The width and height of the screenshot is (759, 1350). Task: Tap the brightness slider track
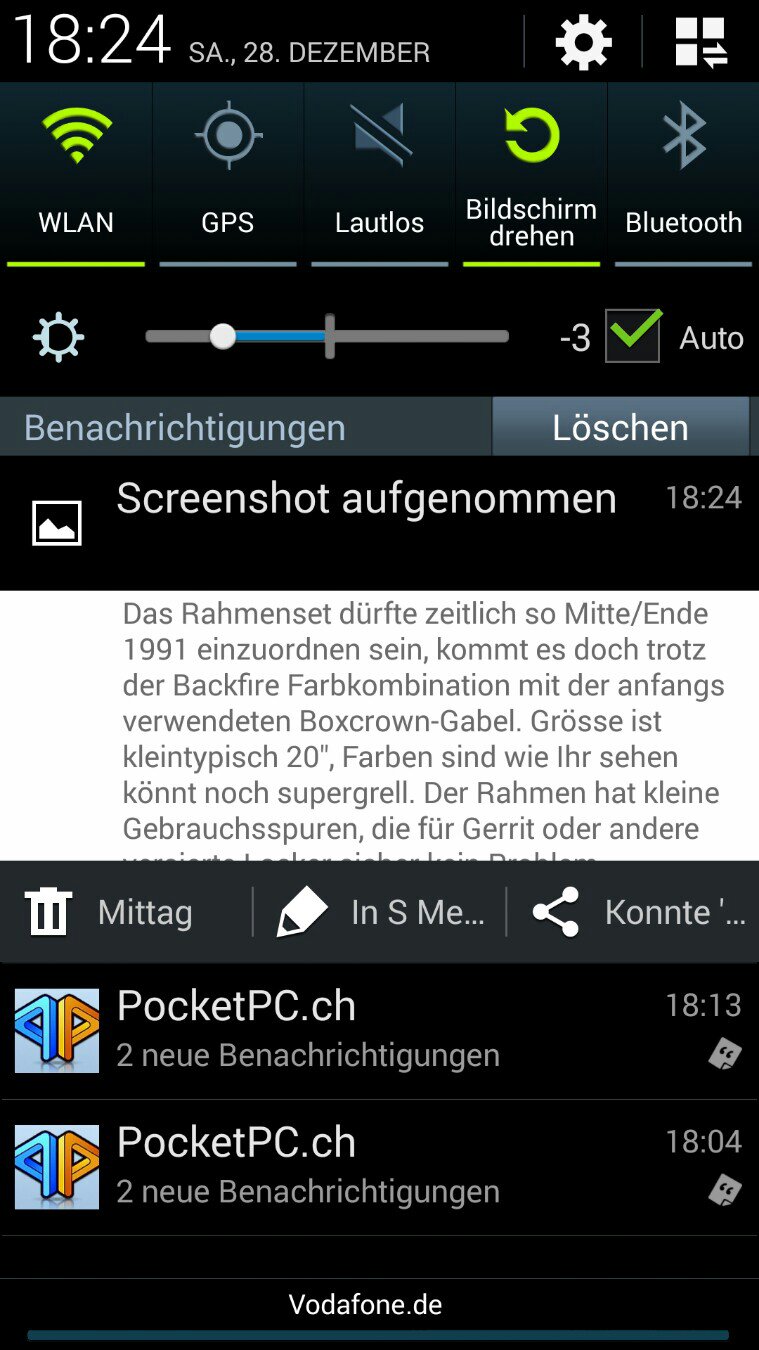pos(327,336)
